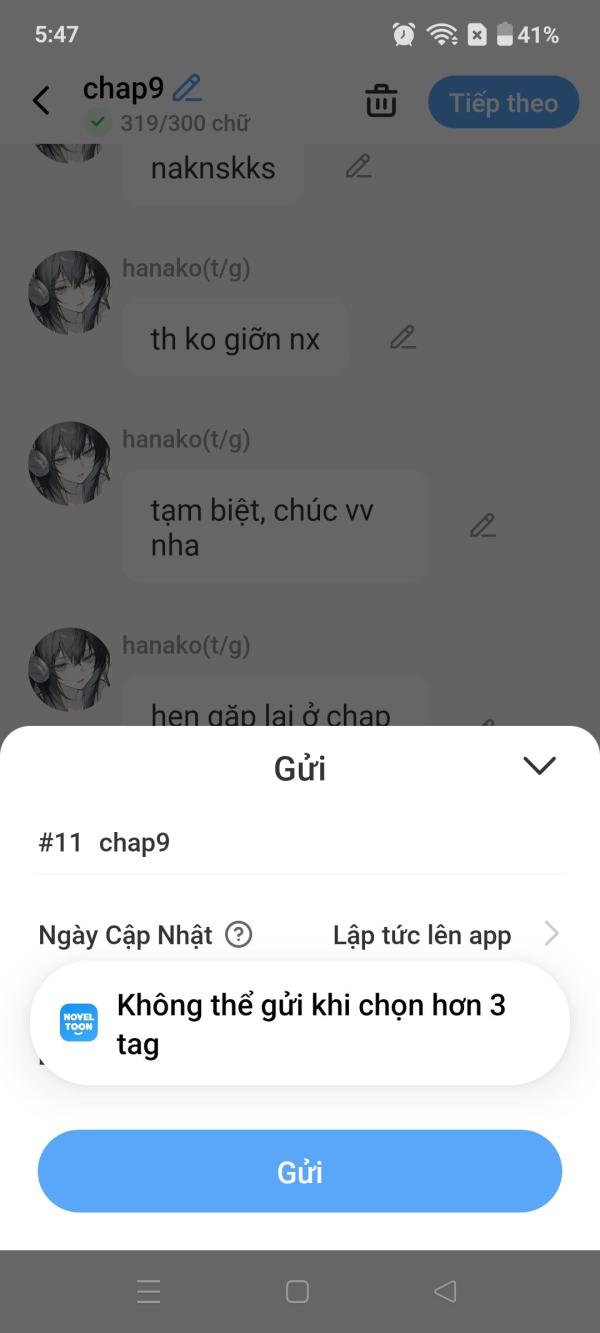Tap the system back navigation button
Screen dimensions: 600x1333
tap(446, 1291)
